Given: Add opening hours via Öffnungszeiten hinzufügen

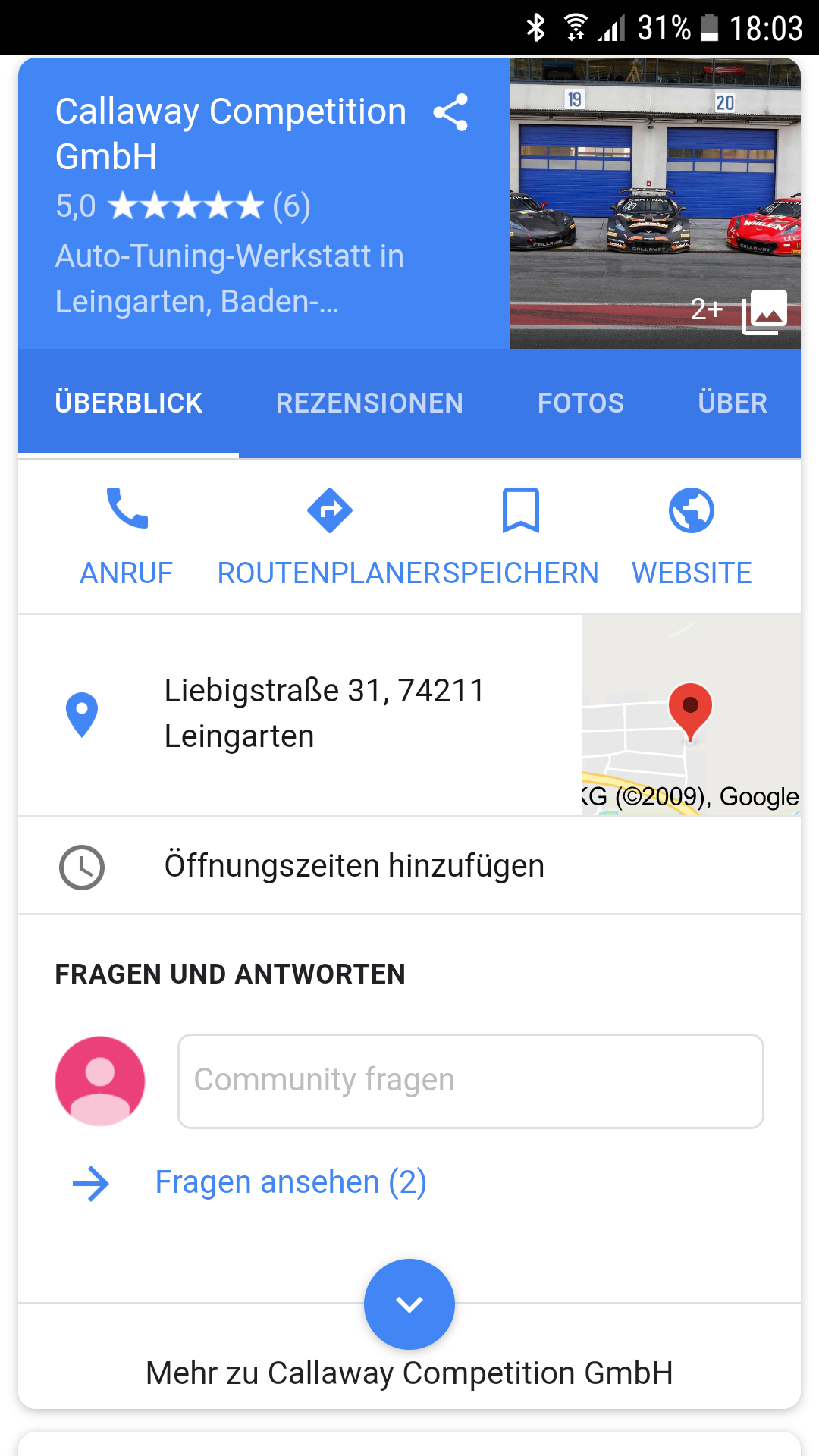Looking at the screenshot, I should click(x=354, y=866).
